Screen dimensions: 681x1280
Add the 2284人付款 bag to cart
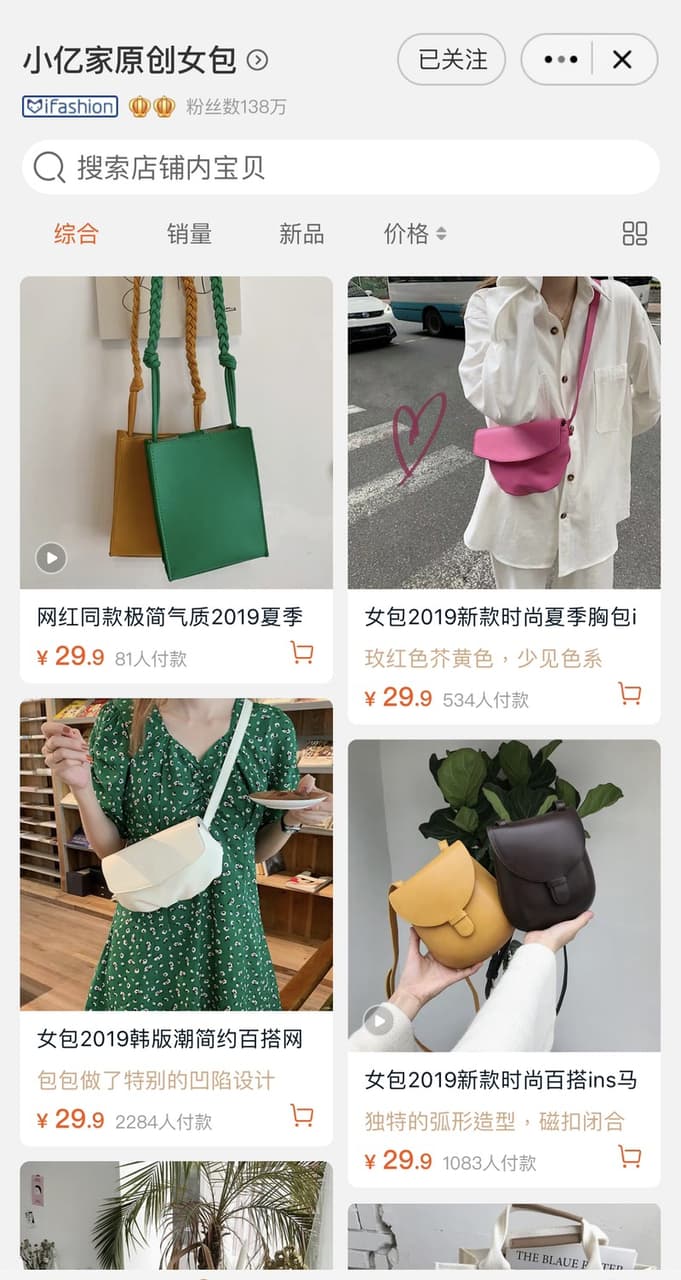click(302, 1115)
